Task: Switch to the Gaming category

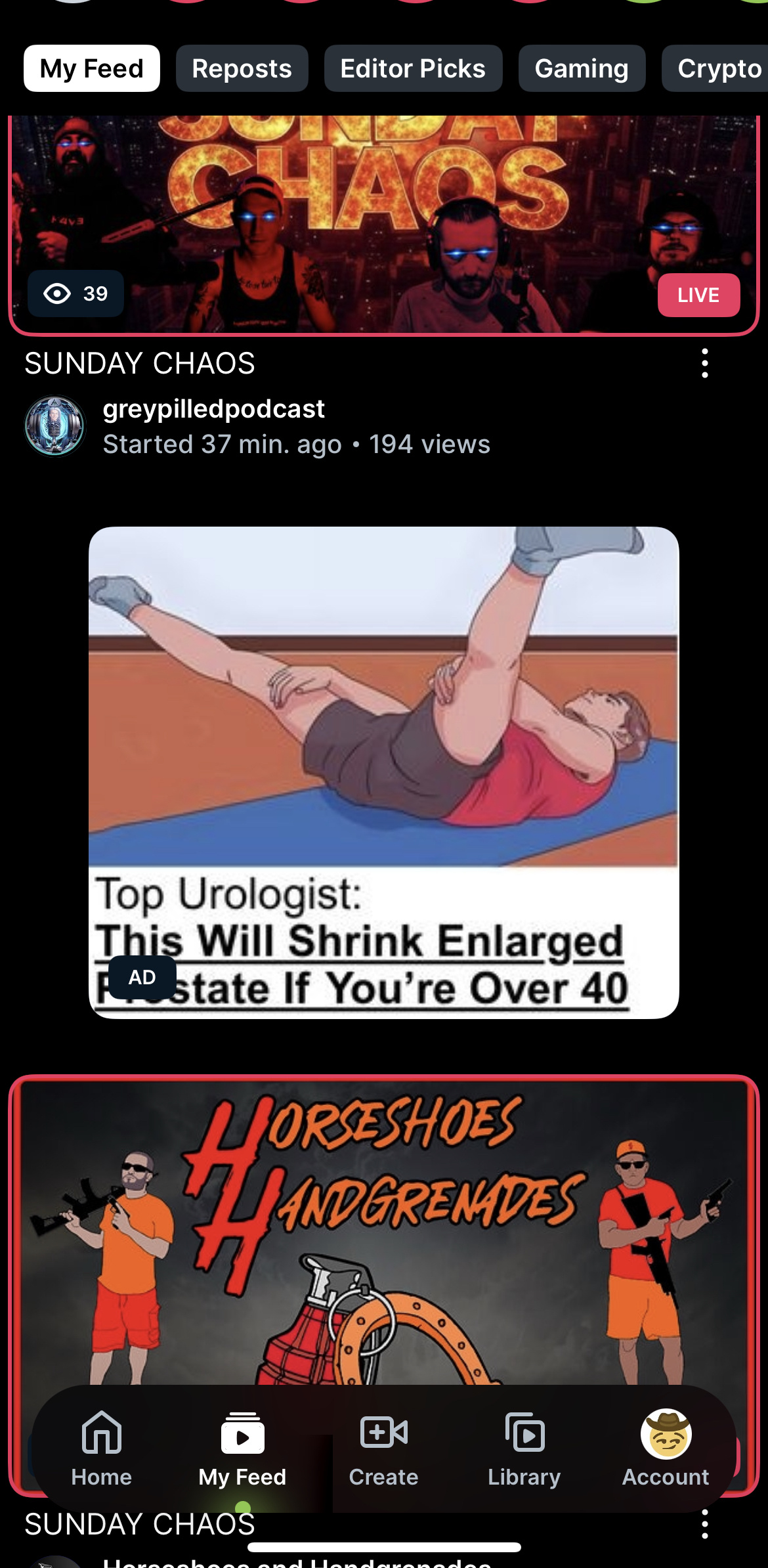Action: 582,68
